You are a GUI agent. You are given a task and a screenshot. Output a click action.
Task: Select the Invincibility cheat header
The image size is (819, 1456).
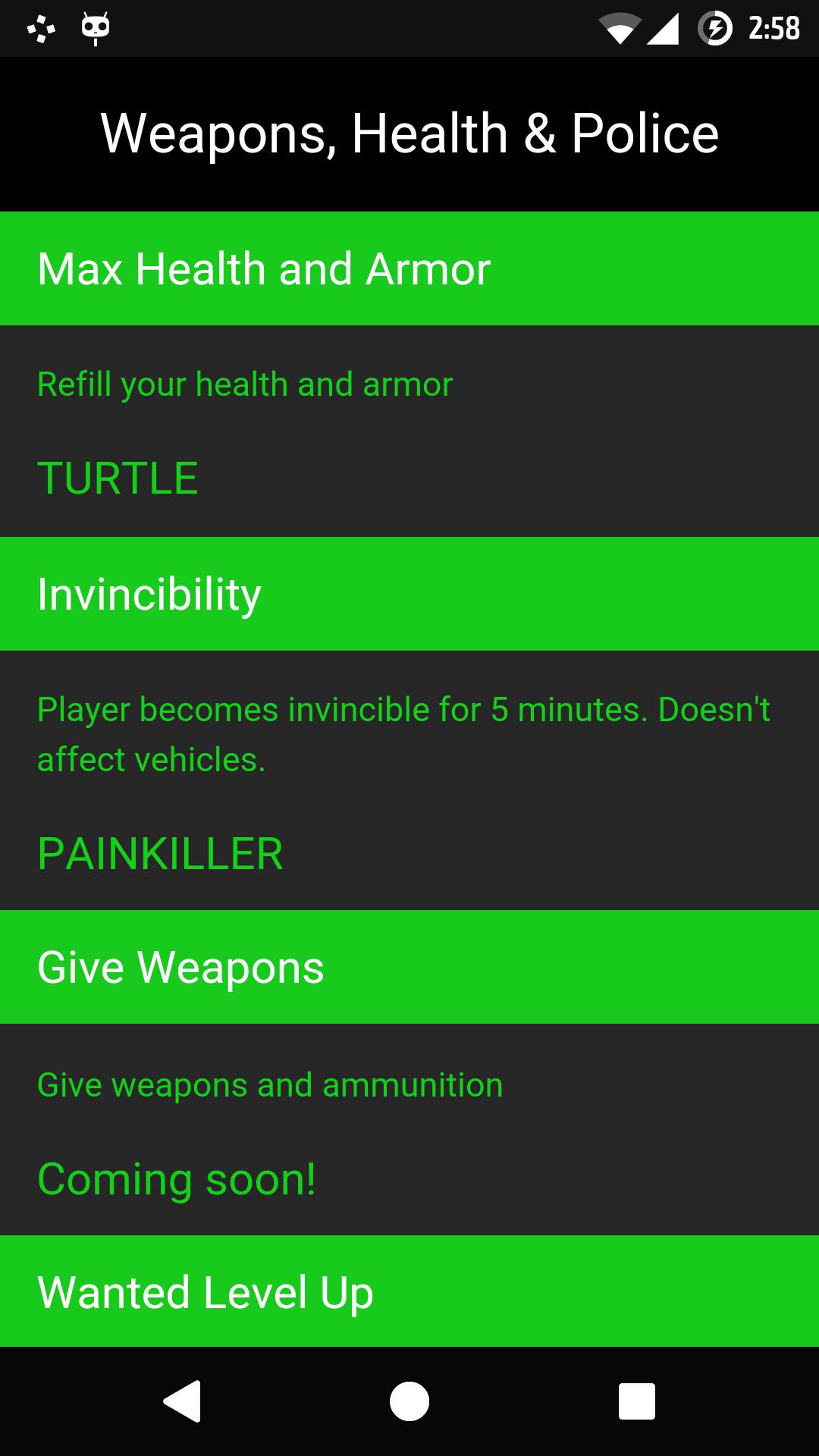tap(409, 594)
